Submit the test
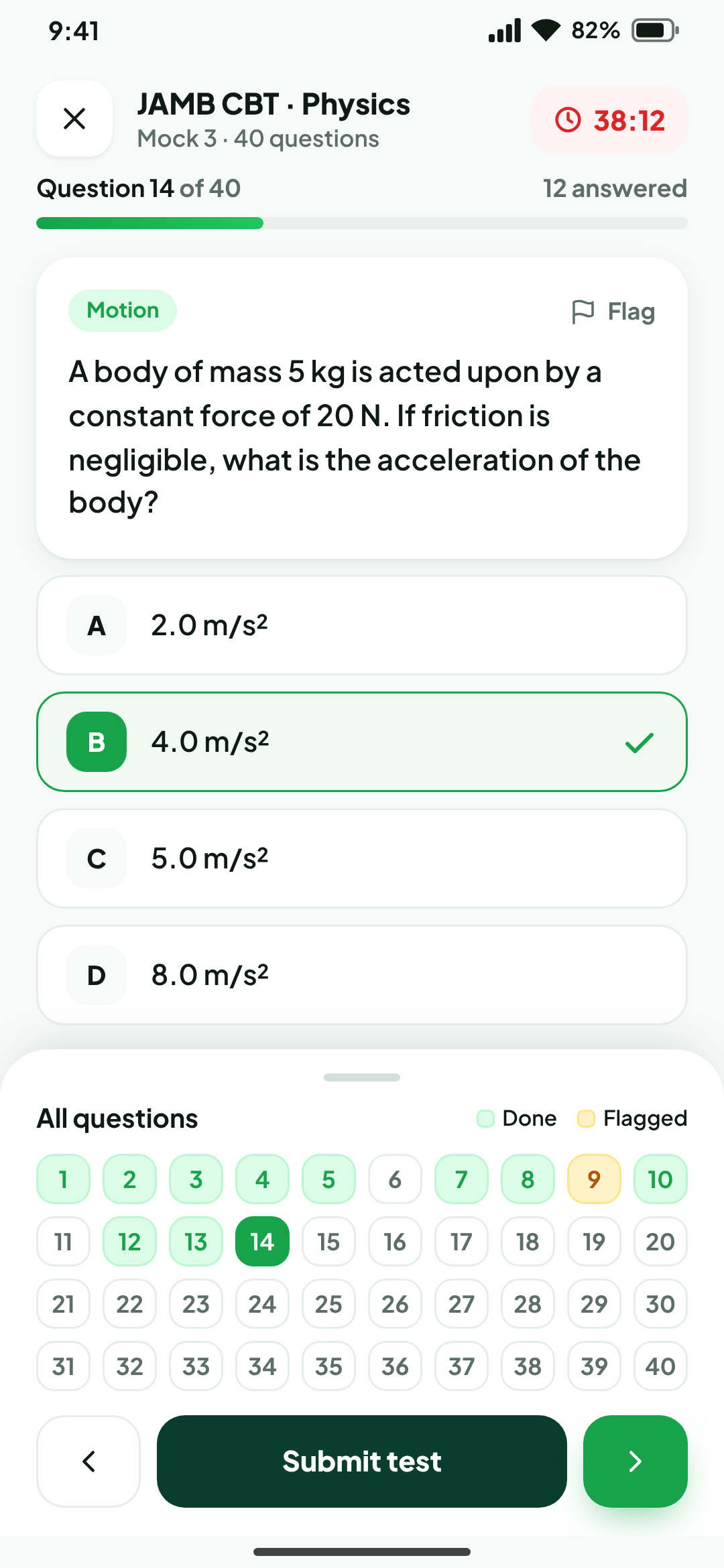This screenshot has height=1568, width=724. point(362,1461)
